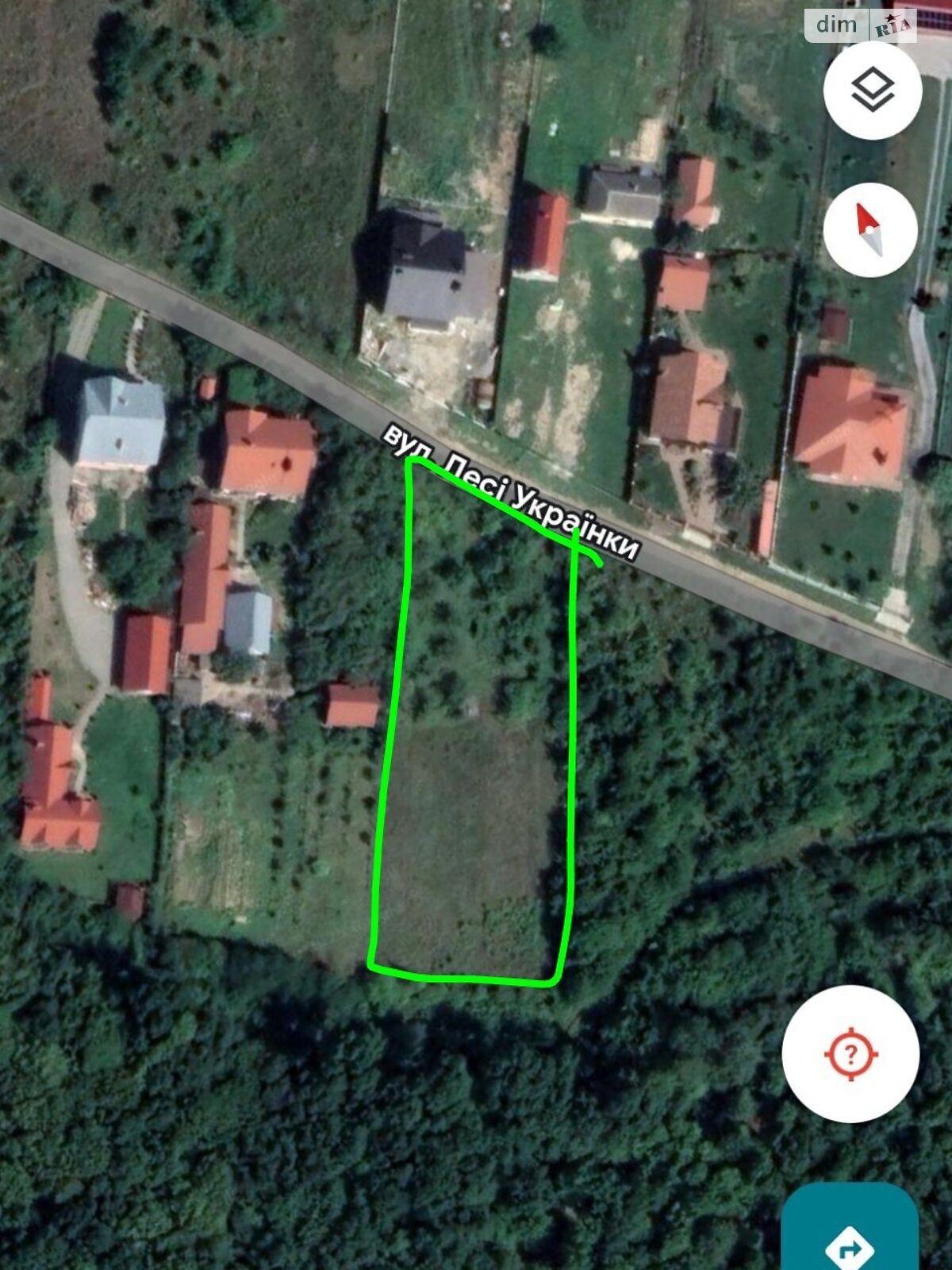952x1270 pixels.
Task: Open the map layers selector
Action: coord(873,90)
